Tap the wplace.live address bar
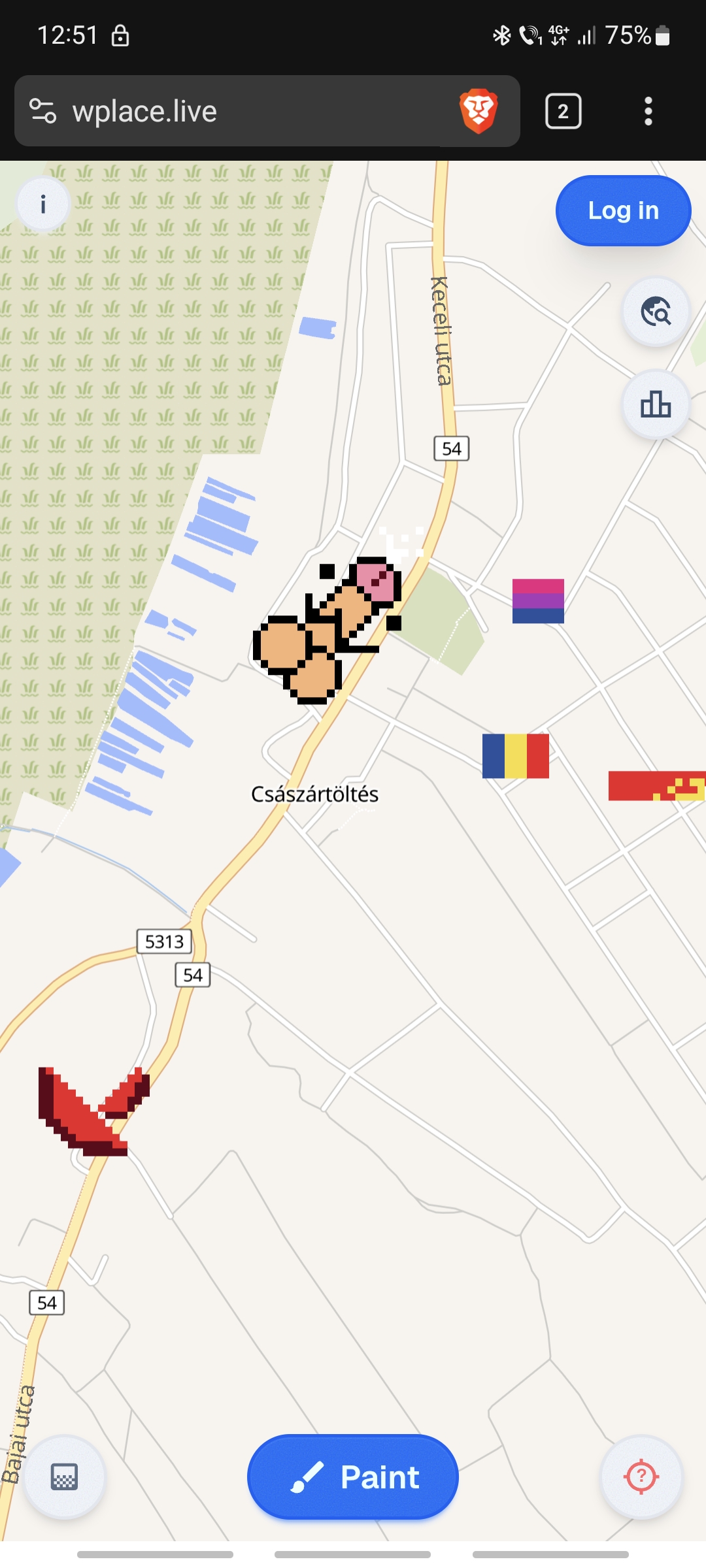The height and width of the screenshot is (1568, 706). (x=261, y=111)
